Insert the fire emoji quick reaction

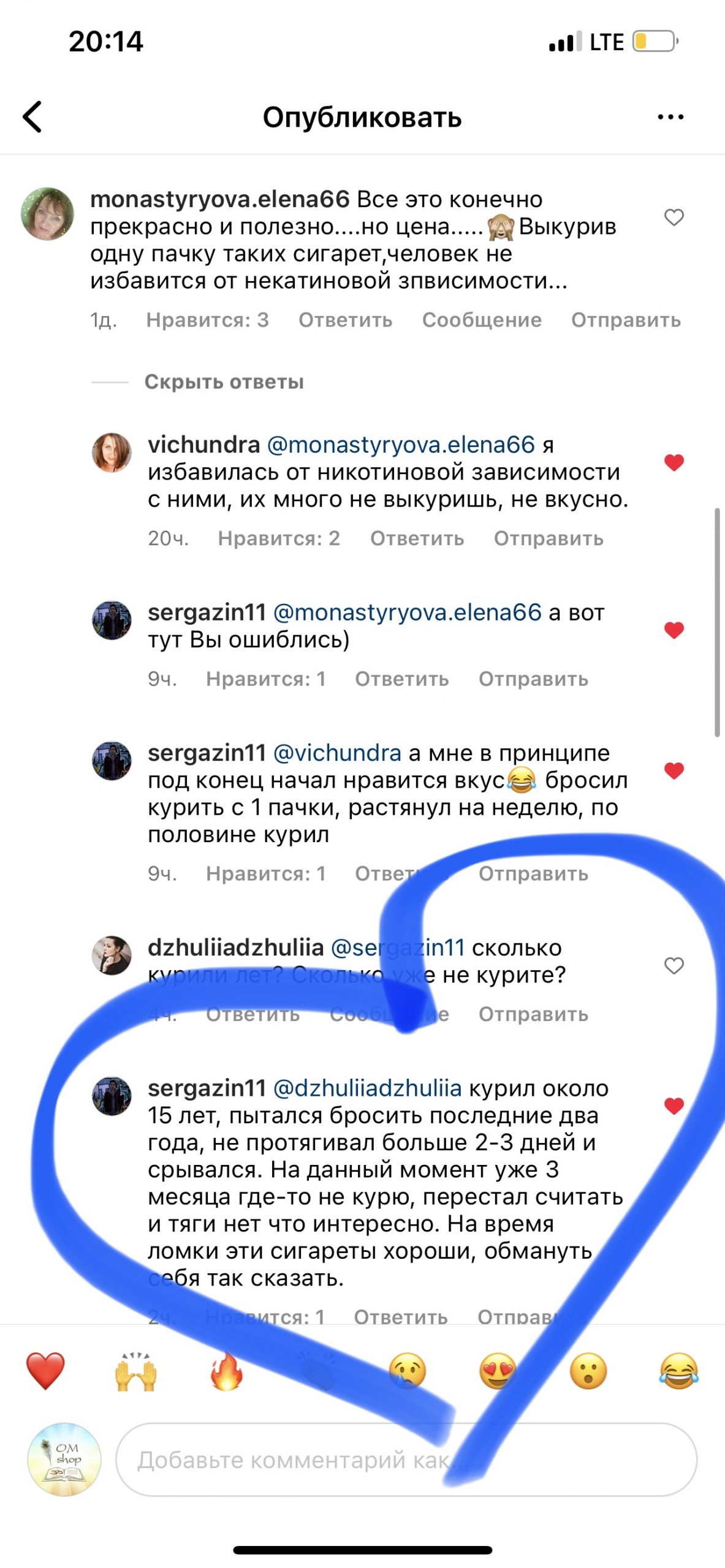tap(226, 1371)
